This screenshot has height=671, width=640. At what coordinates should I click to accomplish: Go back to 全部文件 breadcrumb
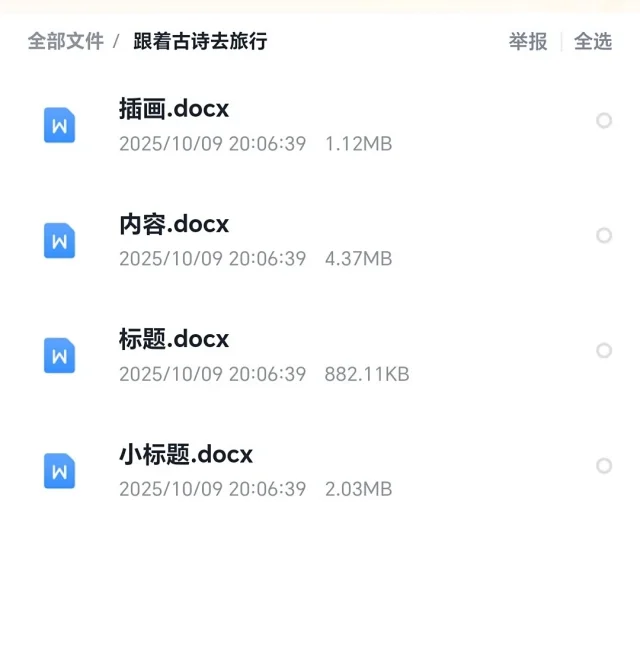65,42
